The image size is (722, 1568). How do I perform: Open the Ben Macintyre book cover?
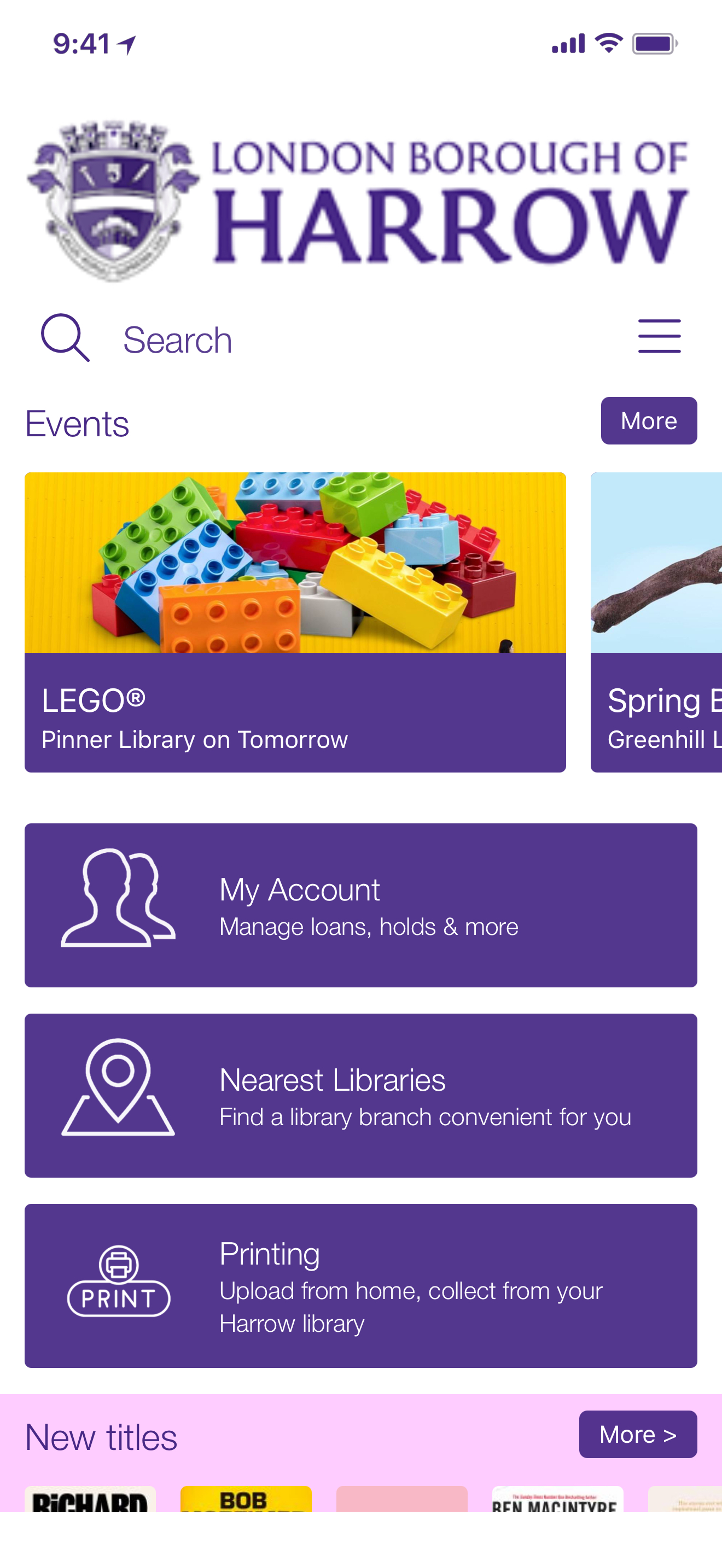coord(557,1499)
